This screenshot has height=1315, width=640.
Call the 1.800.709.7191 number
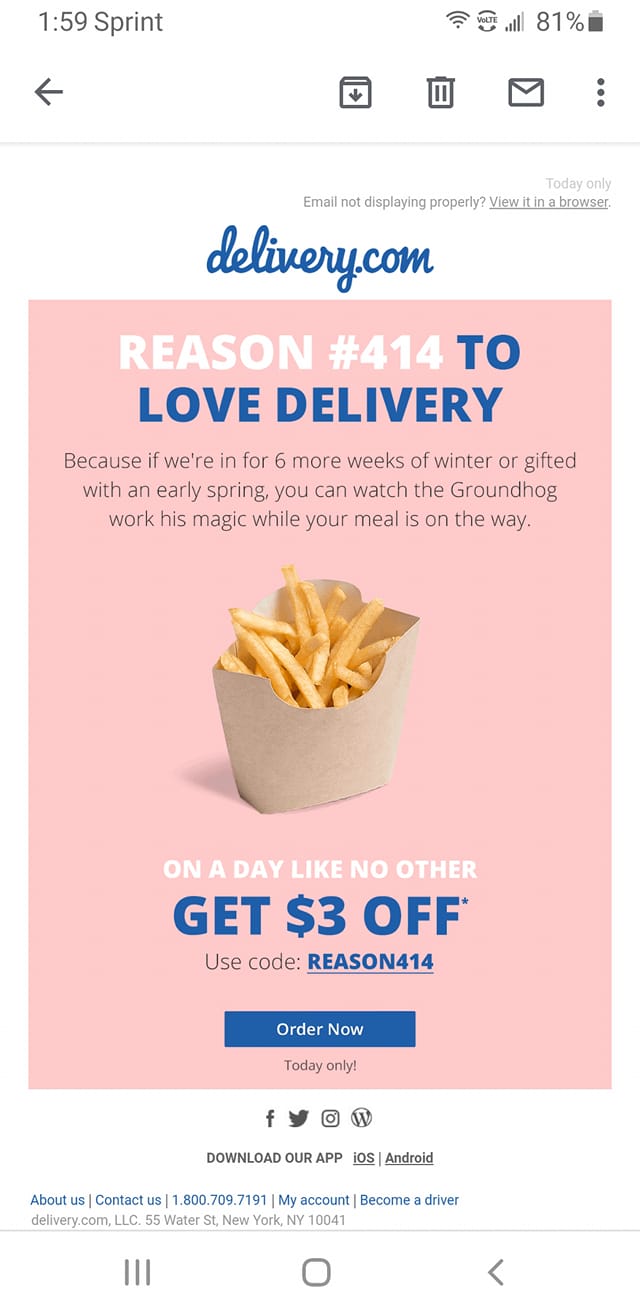point(220,1200)
